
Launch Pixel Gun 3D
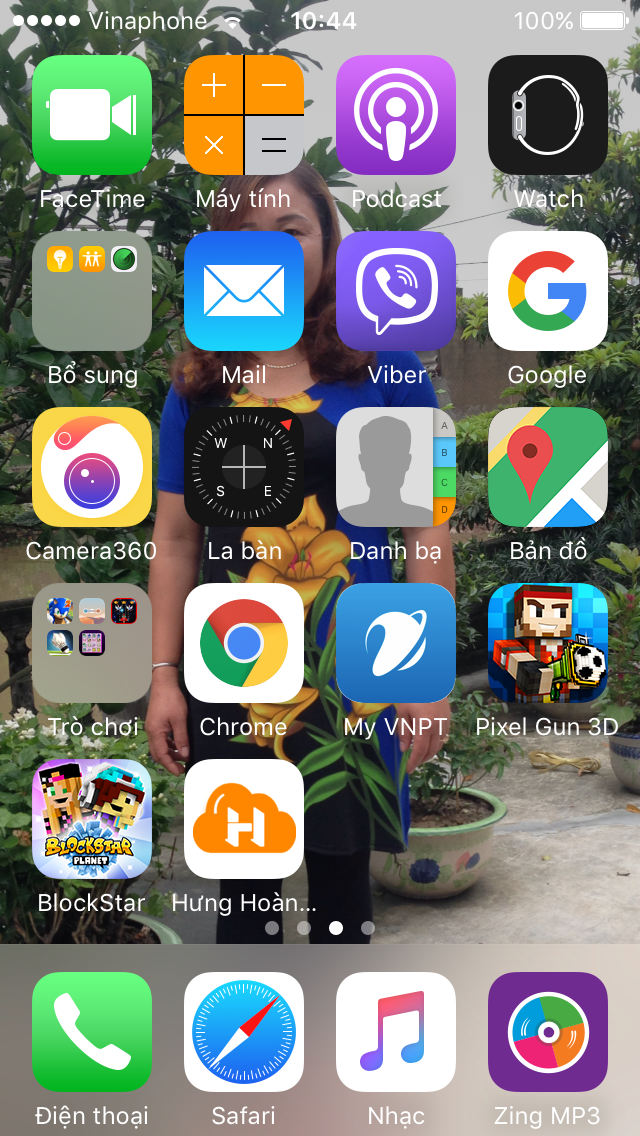click(548, 643)
